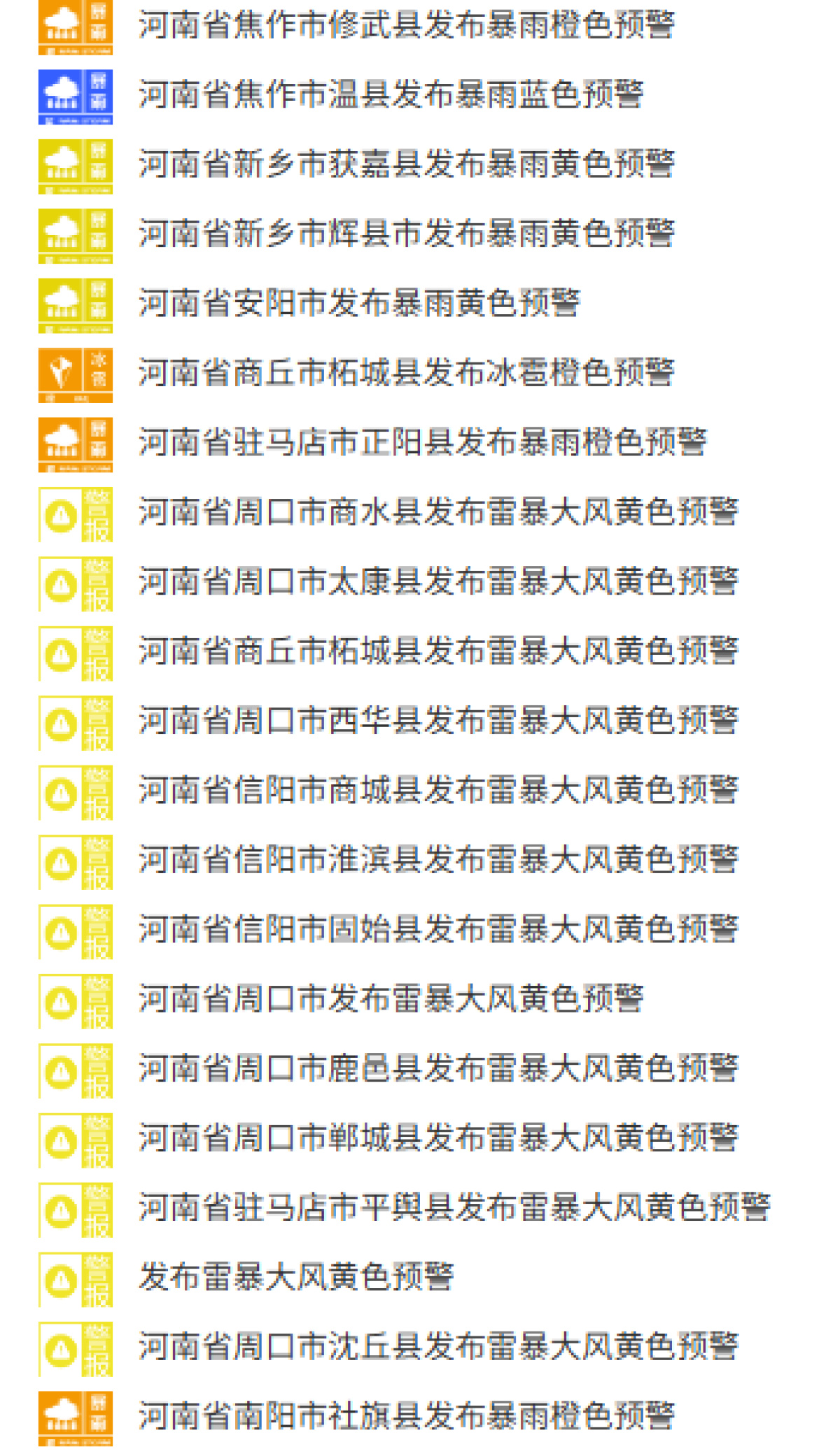Open 驻马店市平舆县 thunderstorm gale warning
Image resolution: width=840 pixels, height=1456 pixels.
tap(455, 1207)
